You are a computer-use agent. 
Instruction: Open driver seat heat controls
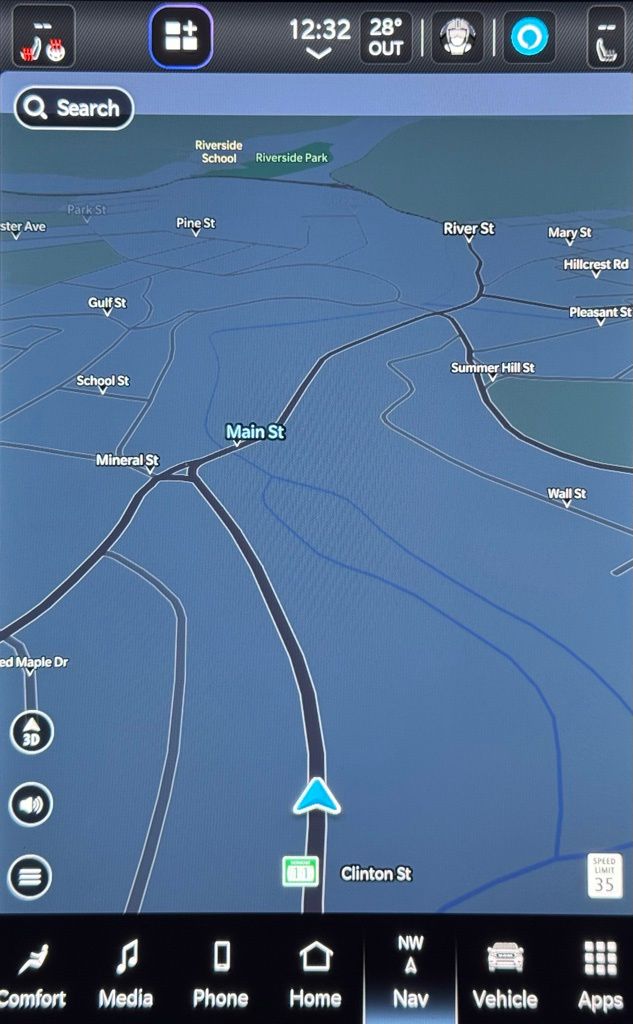coord(43,37)
